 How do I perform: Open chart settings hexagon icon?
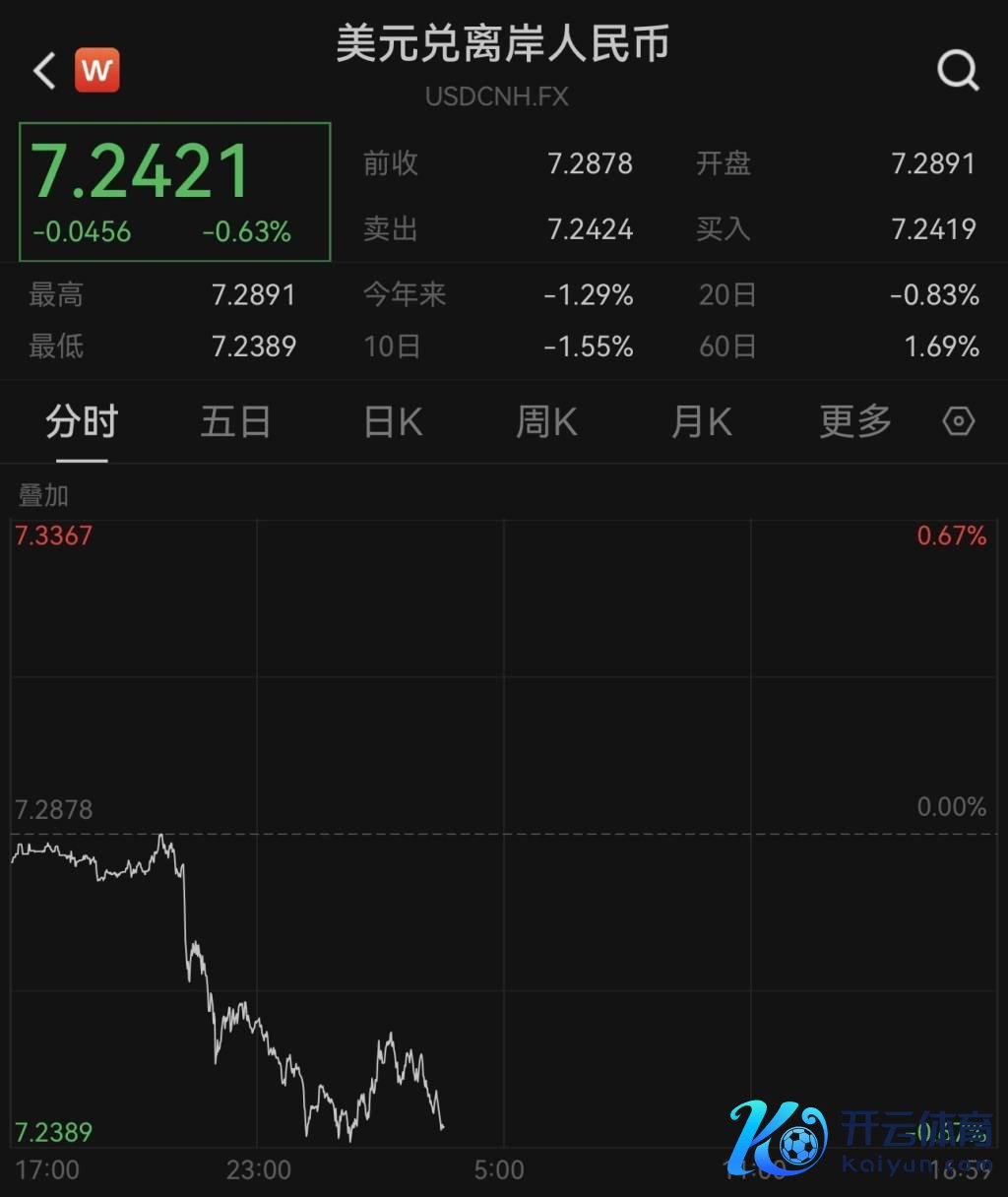point(958,421)
